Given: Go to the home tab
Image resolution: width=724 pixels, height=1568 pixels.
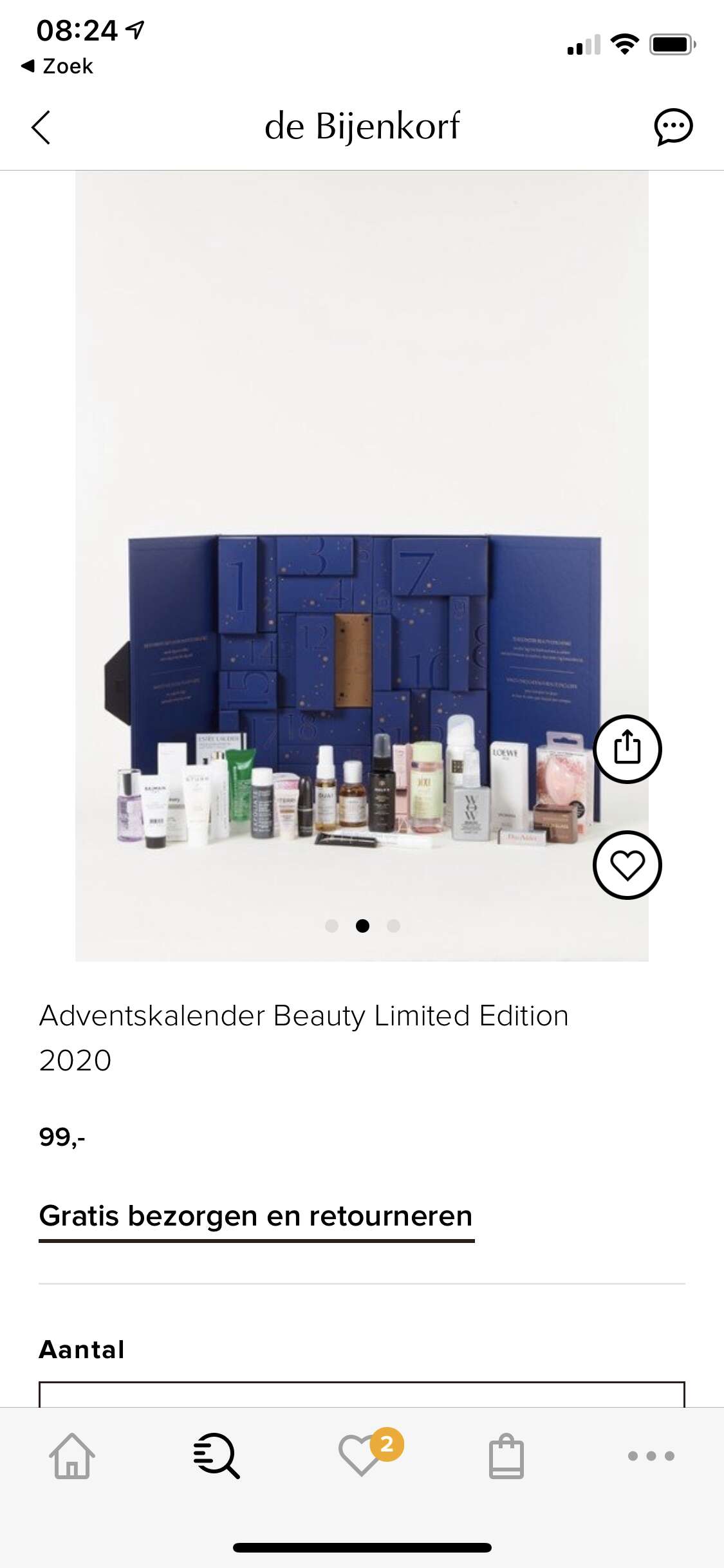Looking at the screenshot, I should 72,1455.
